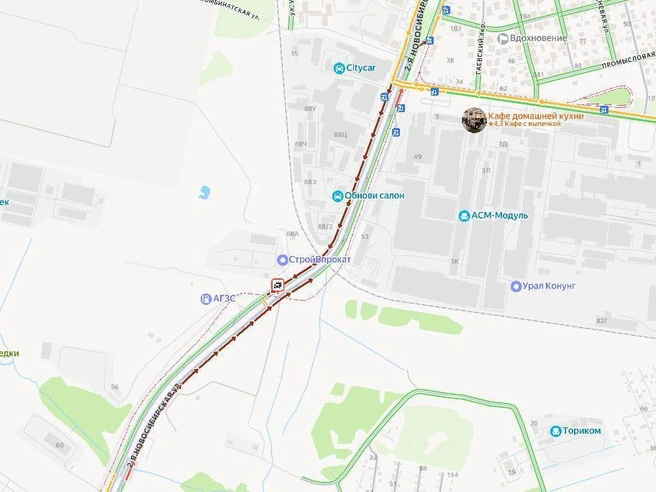Select the АСМ-Модуль place pin
Image resolution: width=656 pixels, height=492 pixels.
464,215
